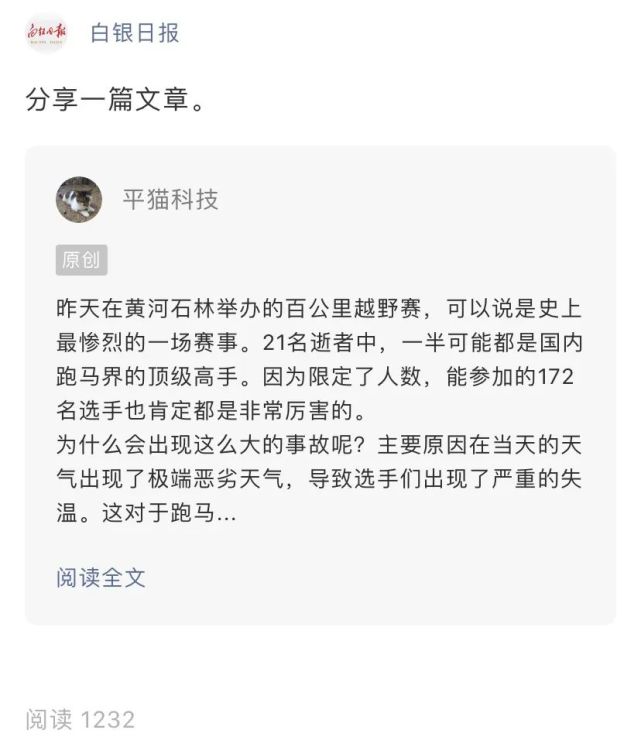Open the shared article card from 平猫科技

[320, 400]
